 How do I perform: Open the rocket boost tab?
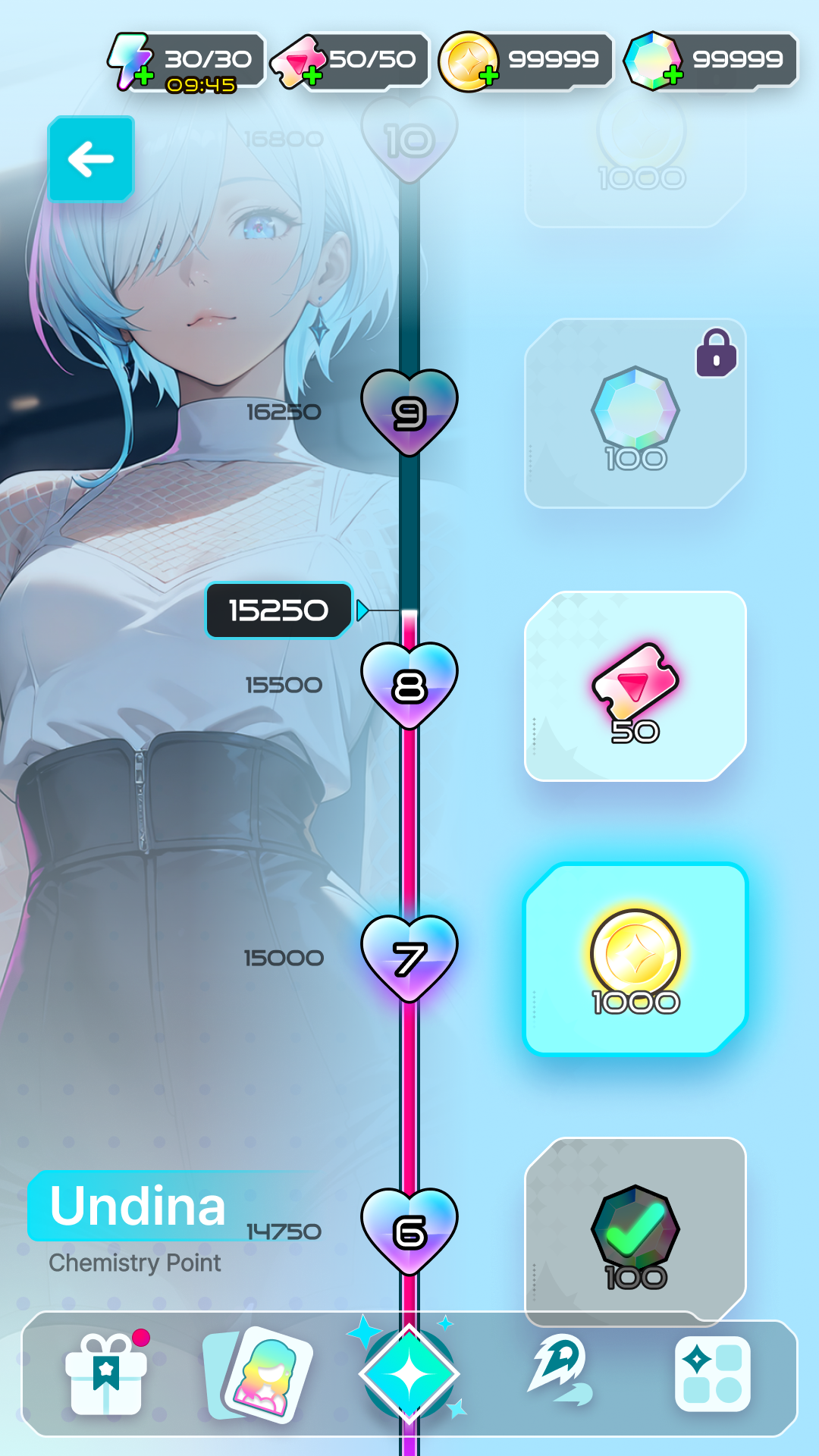point(561,1371)
